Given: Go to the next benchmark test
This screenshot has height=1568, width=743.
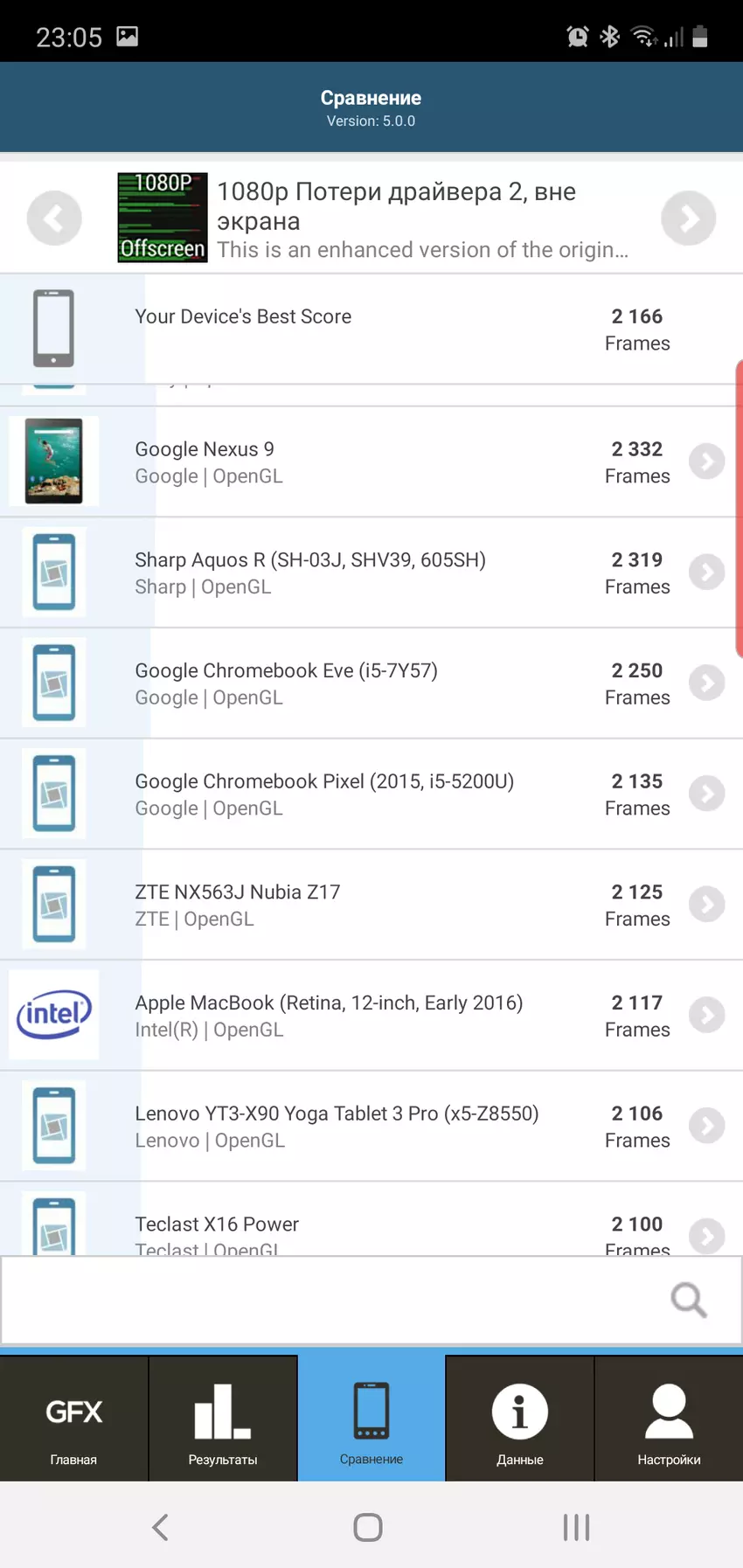Looking at the screenshot, I should (x=688, y=219).
